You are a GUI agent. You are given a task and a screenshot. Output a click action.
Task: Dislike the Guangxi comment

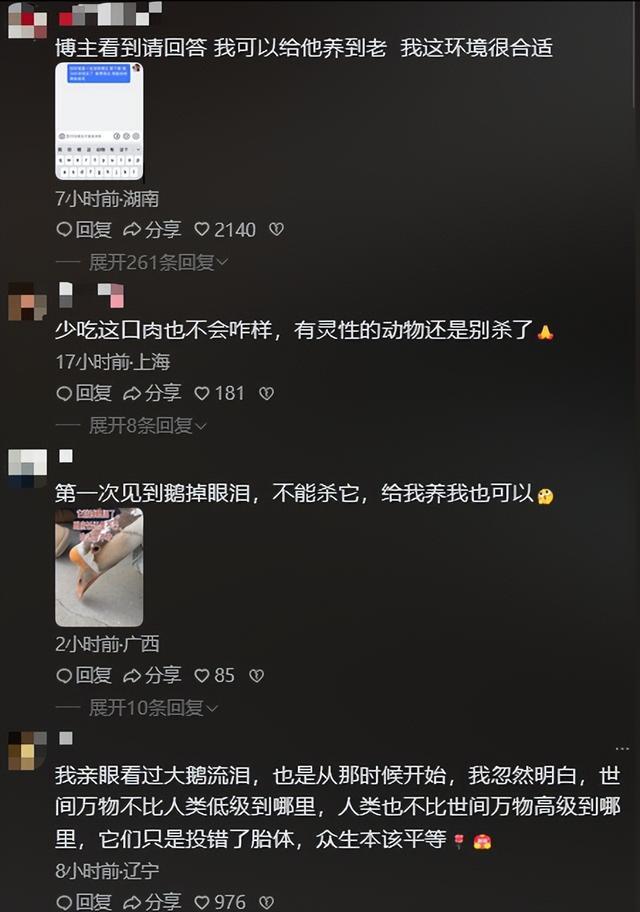pos(256,675)
